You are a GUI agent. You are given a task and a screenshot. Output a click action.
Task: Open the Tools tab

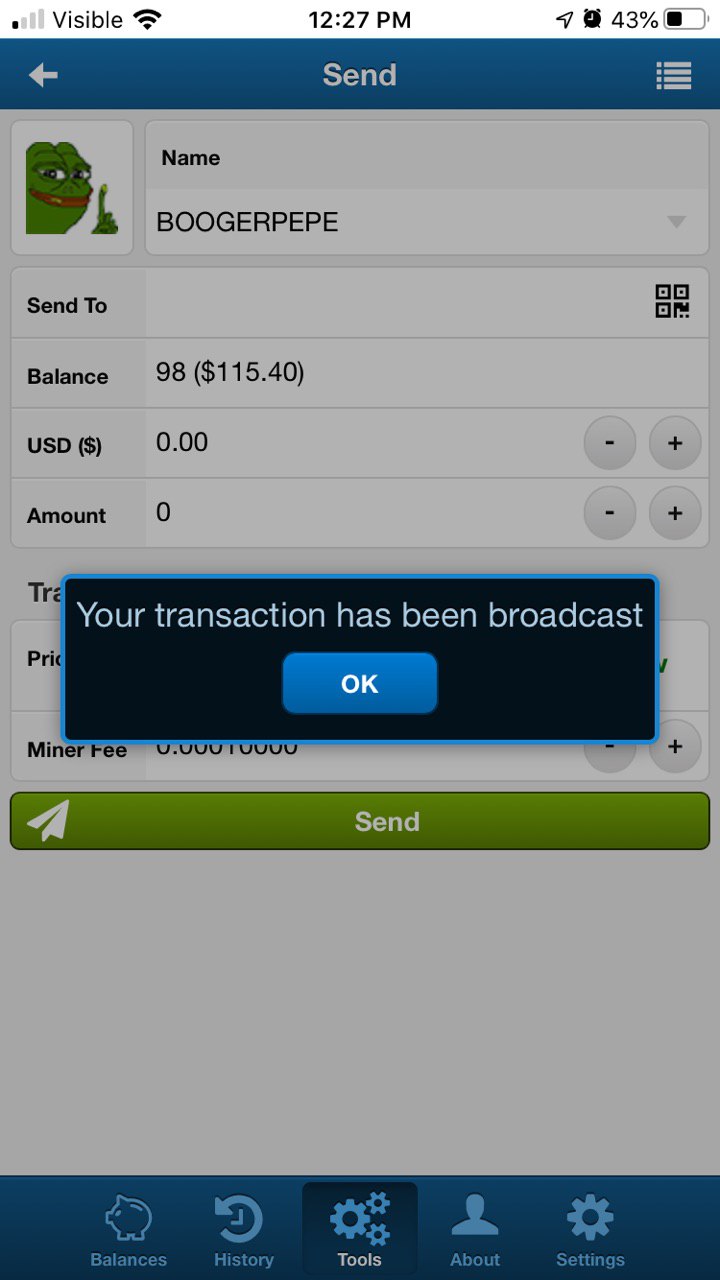pyautogui.click(x=360, y=1231)
